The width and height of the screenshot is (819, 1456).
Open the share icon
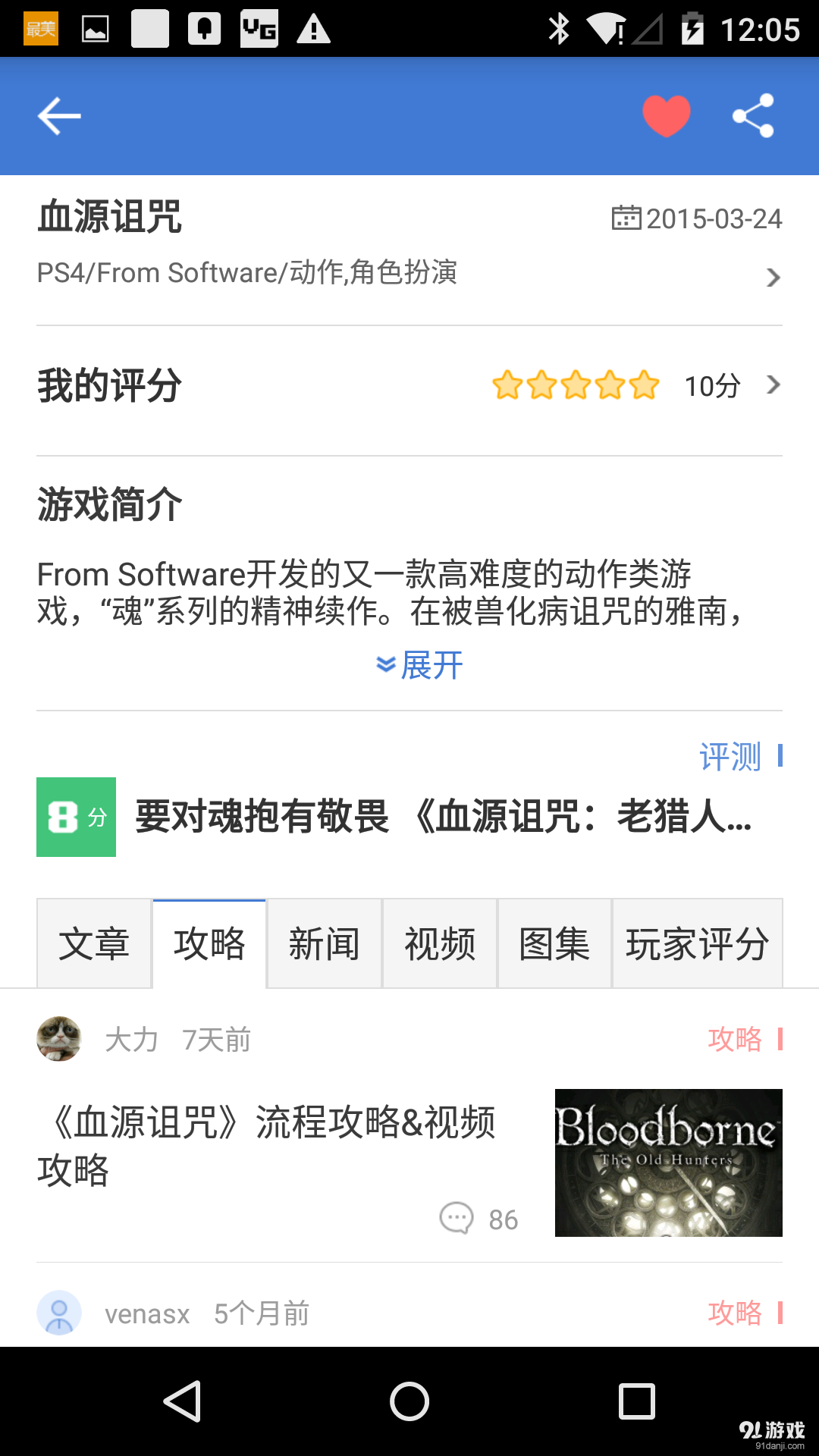(x=752, y=115)
